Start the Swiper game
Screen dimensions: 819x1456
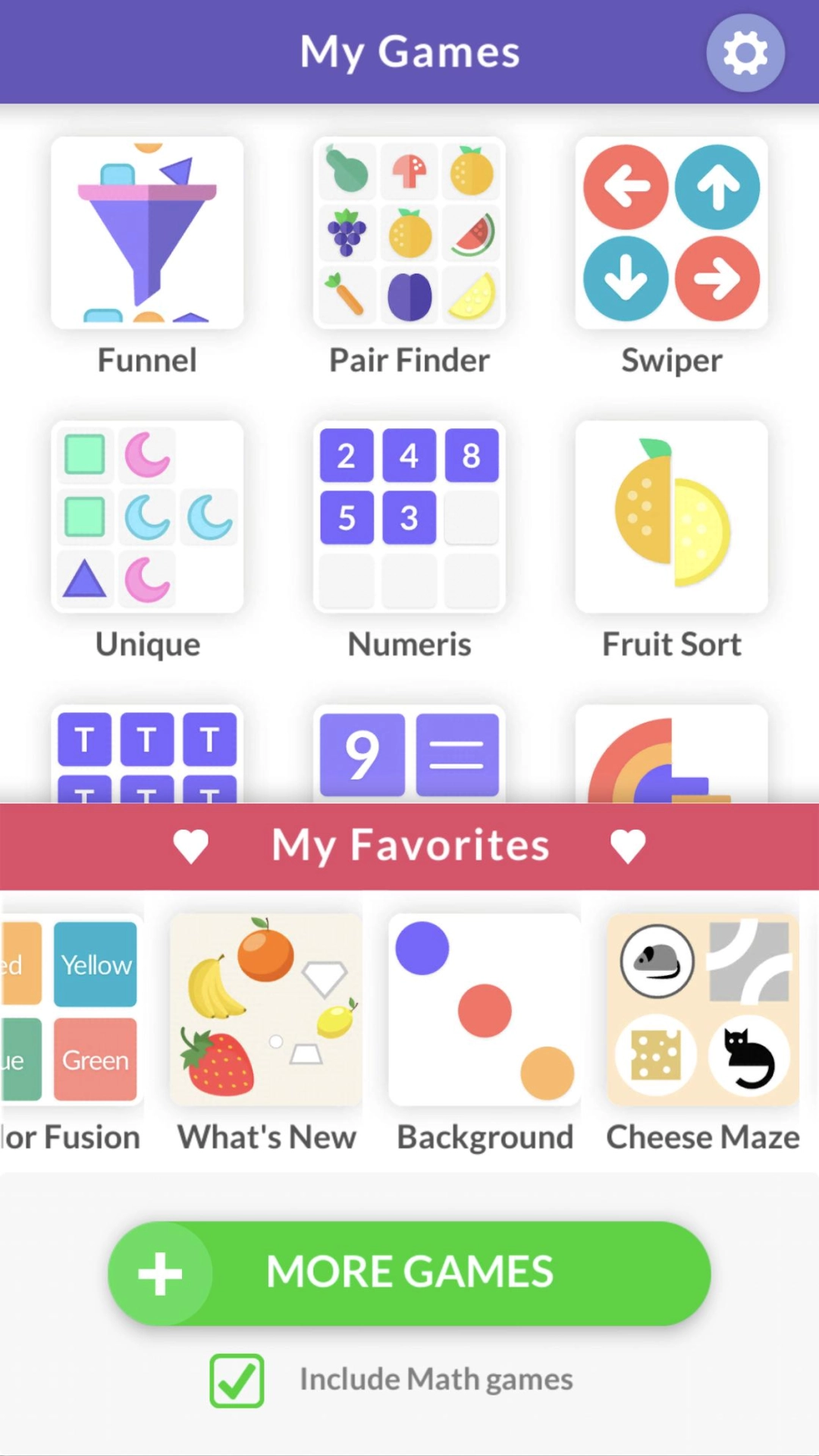[x=671, y=234]
